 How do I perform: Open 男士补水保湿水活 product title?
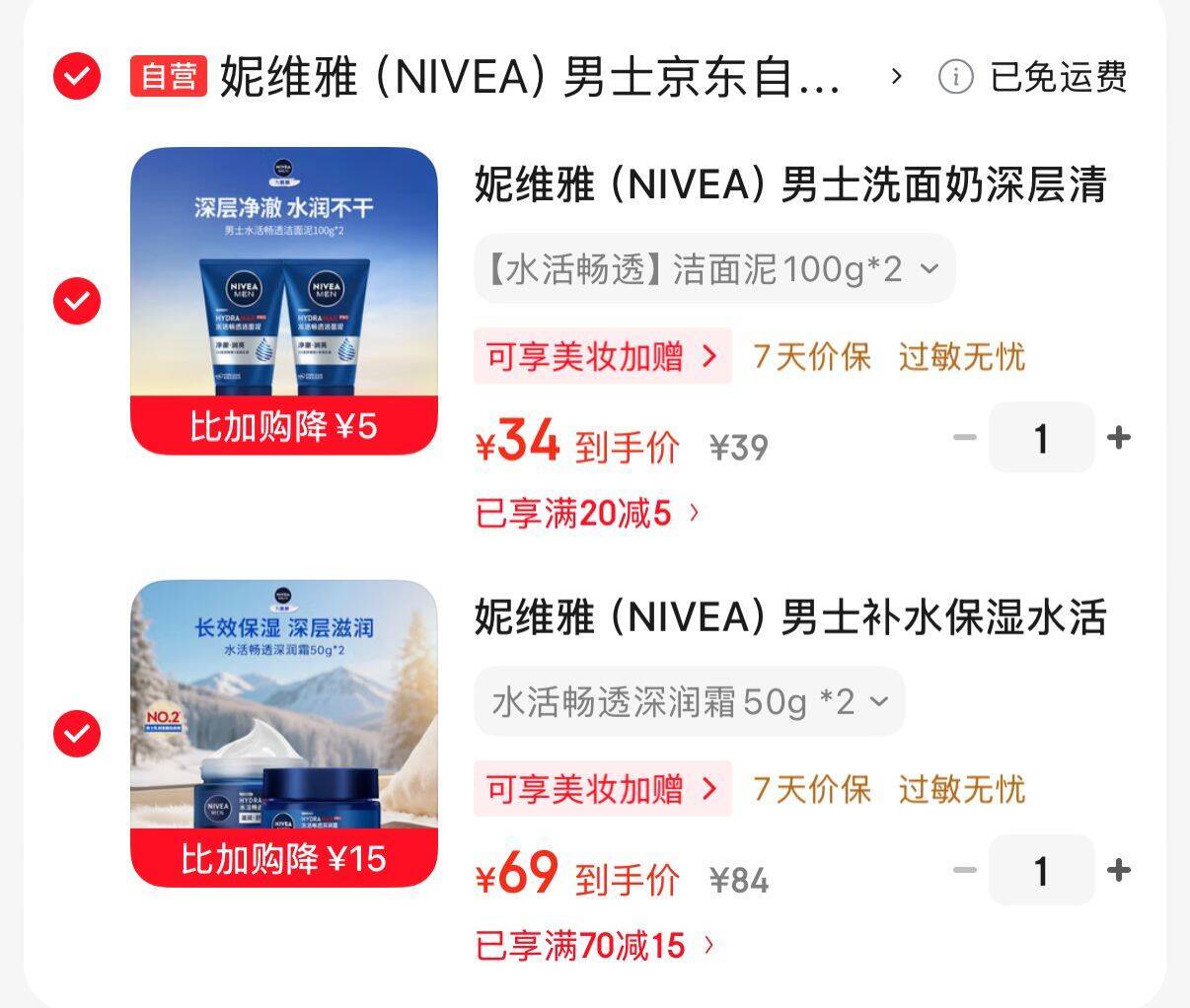[790, 617]
